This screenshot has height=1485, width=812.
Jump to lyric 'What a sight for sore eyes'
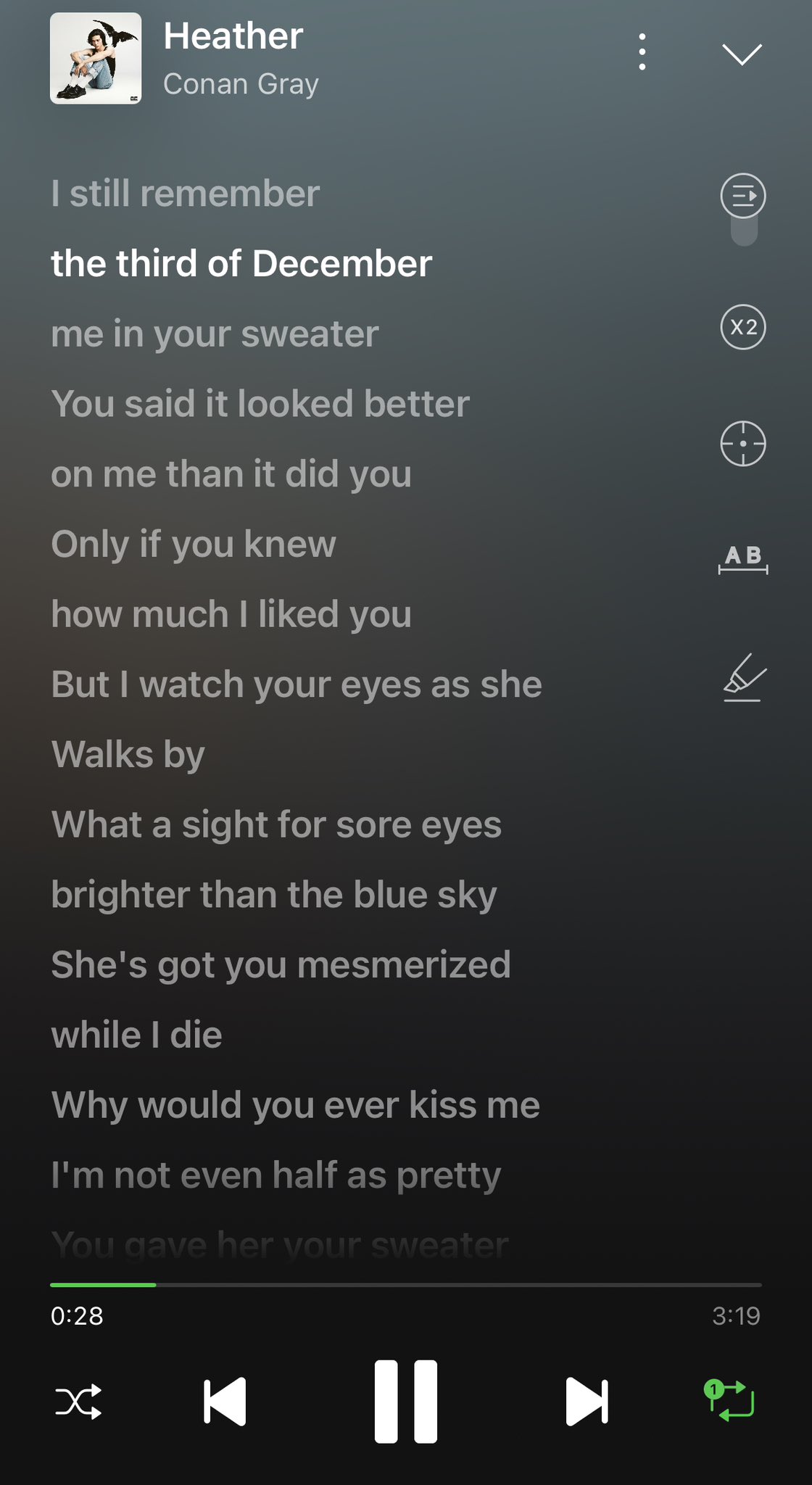(x=276, y=824)
